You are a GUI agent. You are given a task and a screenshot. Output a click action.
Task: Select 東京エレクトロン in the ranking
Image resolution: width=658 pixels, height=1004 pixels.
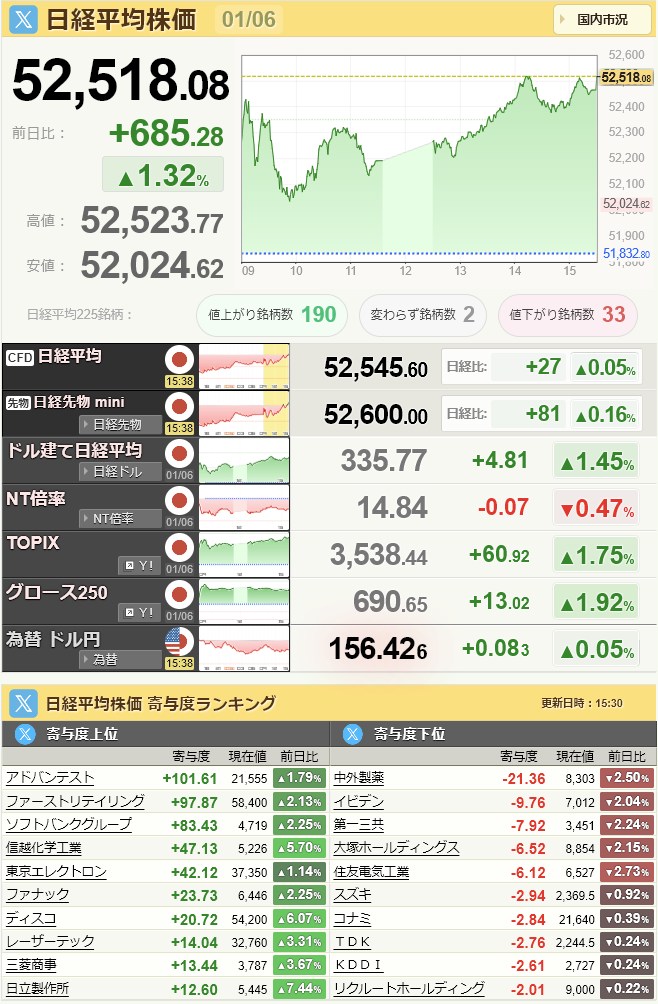56,871
